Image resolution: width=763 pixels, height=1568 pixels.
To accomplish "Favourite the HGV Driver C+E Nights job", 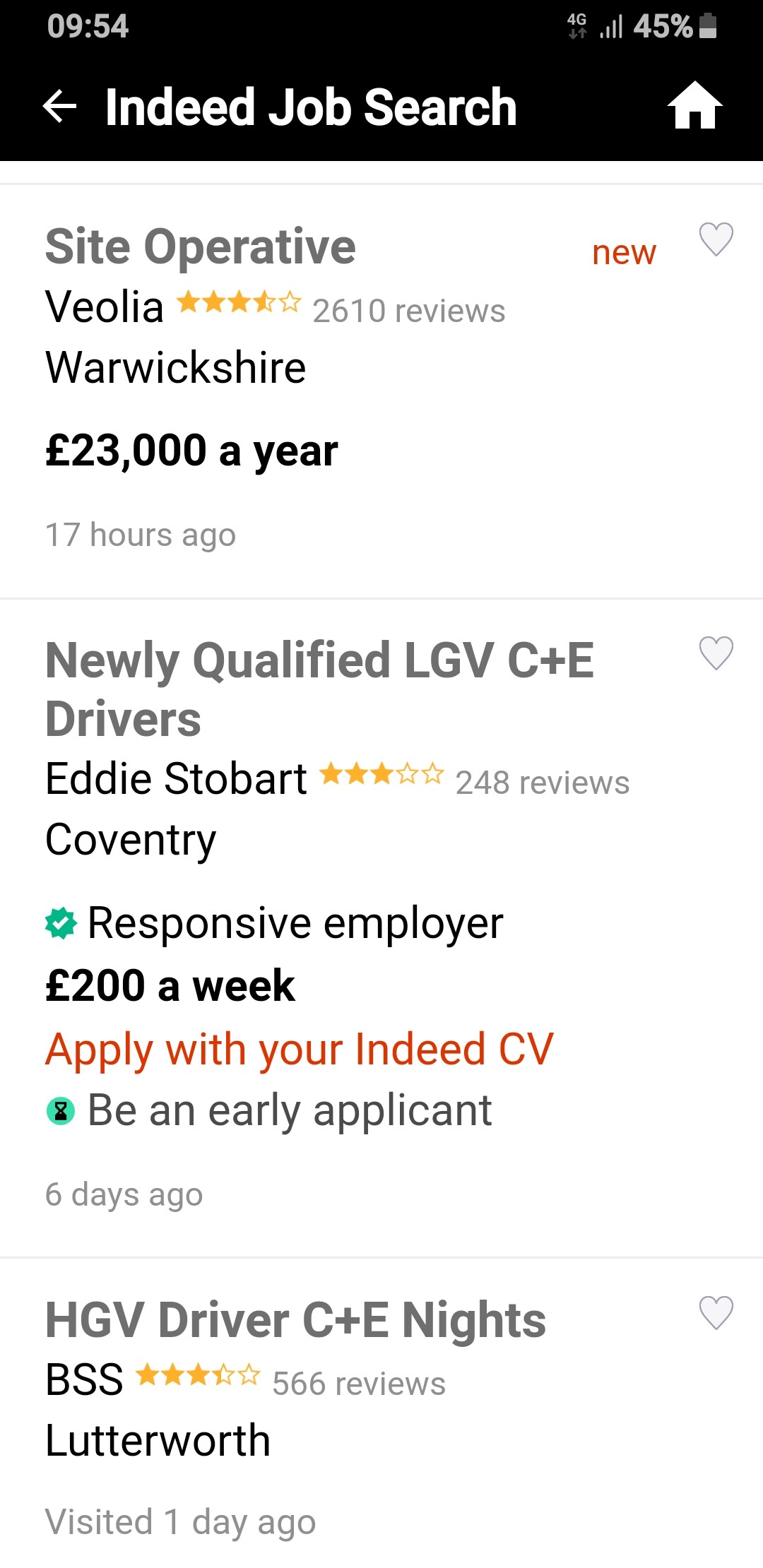I will [716, 1313].
